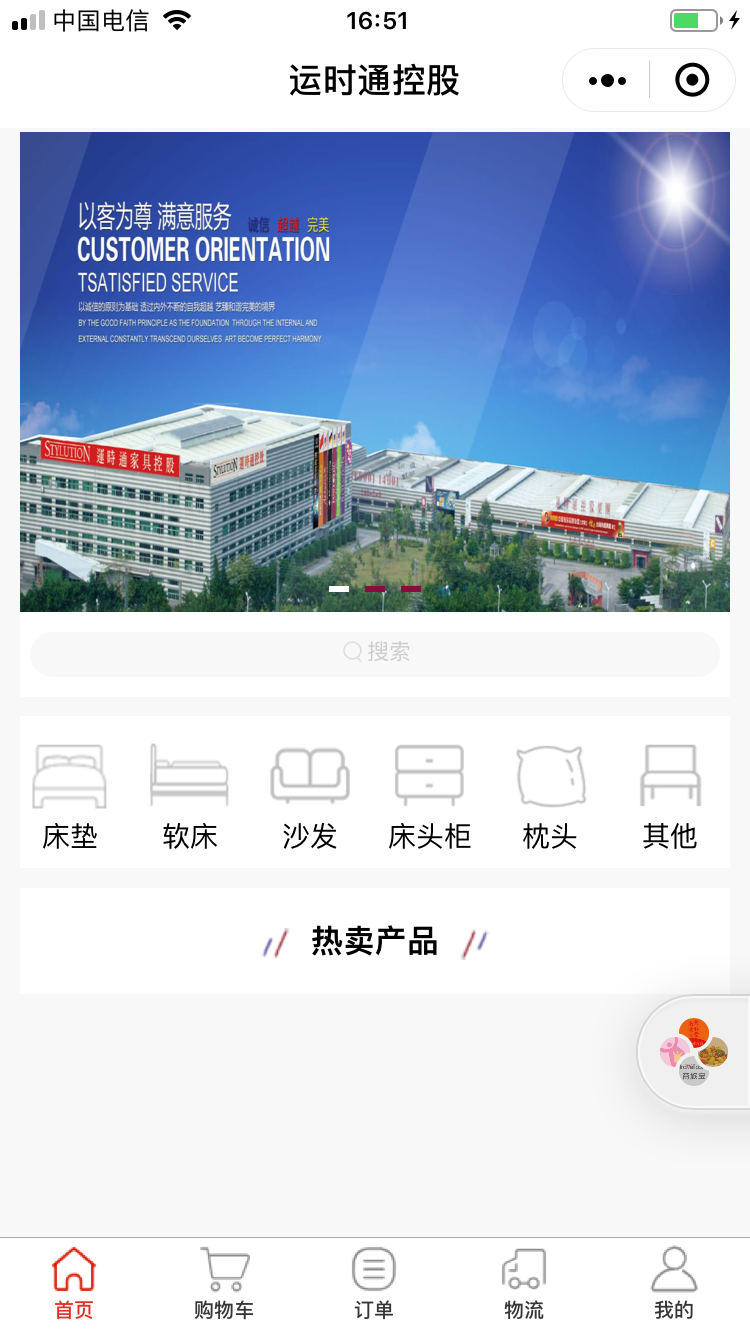Image resolution: width=750 pixels, height=1334 pixels.
Task: Open the 软床 soft bed category
Action: 190,790
